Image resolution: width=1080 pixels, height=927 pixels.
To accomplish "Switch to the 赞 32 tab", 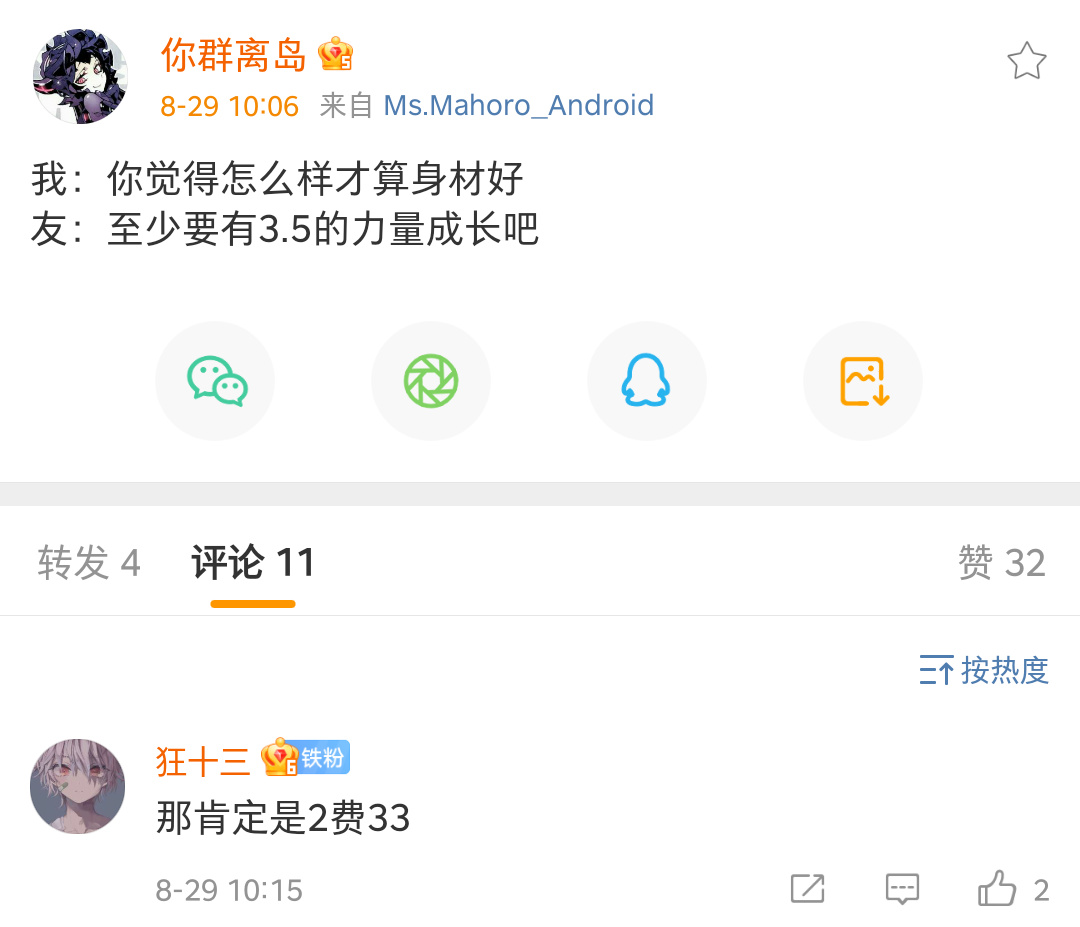I will pyautogui.click(x=1001, y=563).
